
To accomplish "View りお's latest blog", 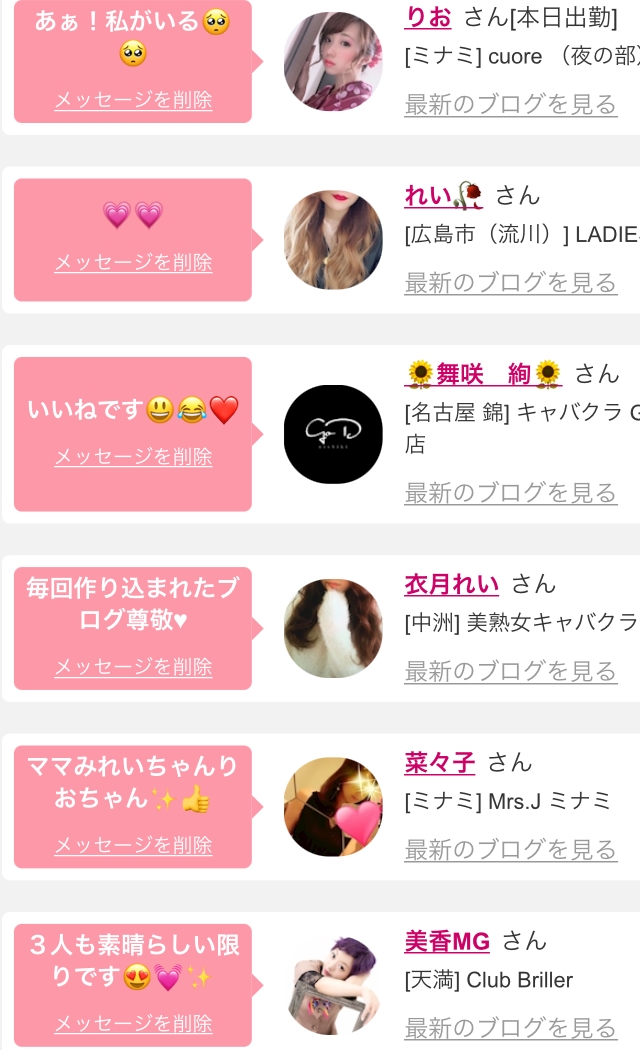I will click(x=510, y=103).
